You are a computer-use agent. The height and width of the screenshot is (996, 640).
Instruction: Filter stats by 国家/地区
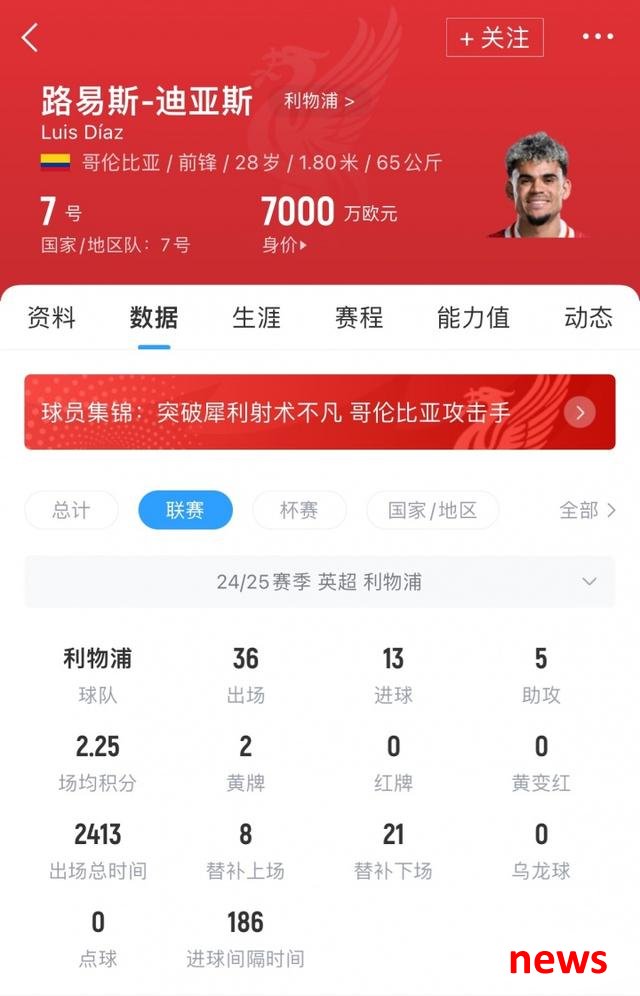(x=432, y=510)
